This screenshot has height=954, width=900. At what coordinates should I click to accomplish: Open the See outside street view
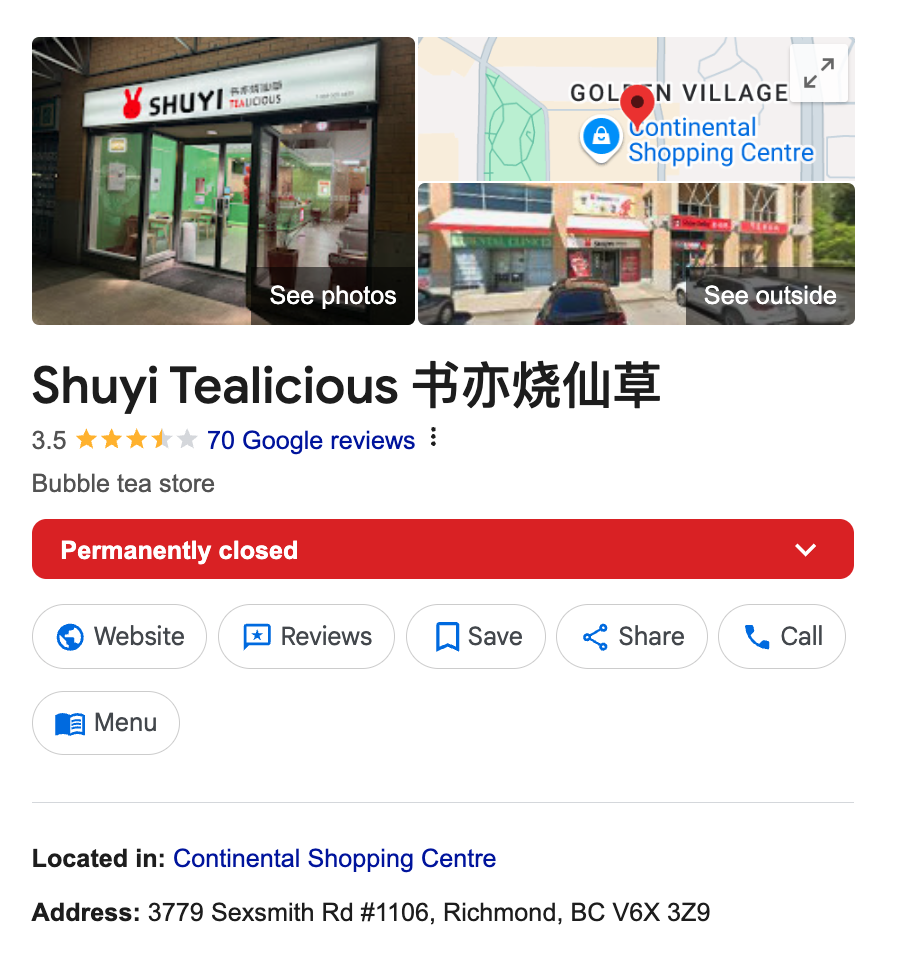click(636, 254)
